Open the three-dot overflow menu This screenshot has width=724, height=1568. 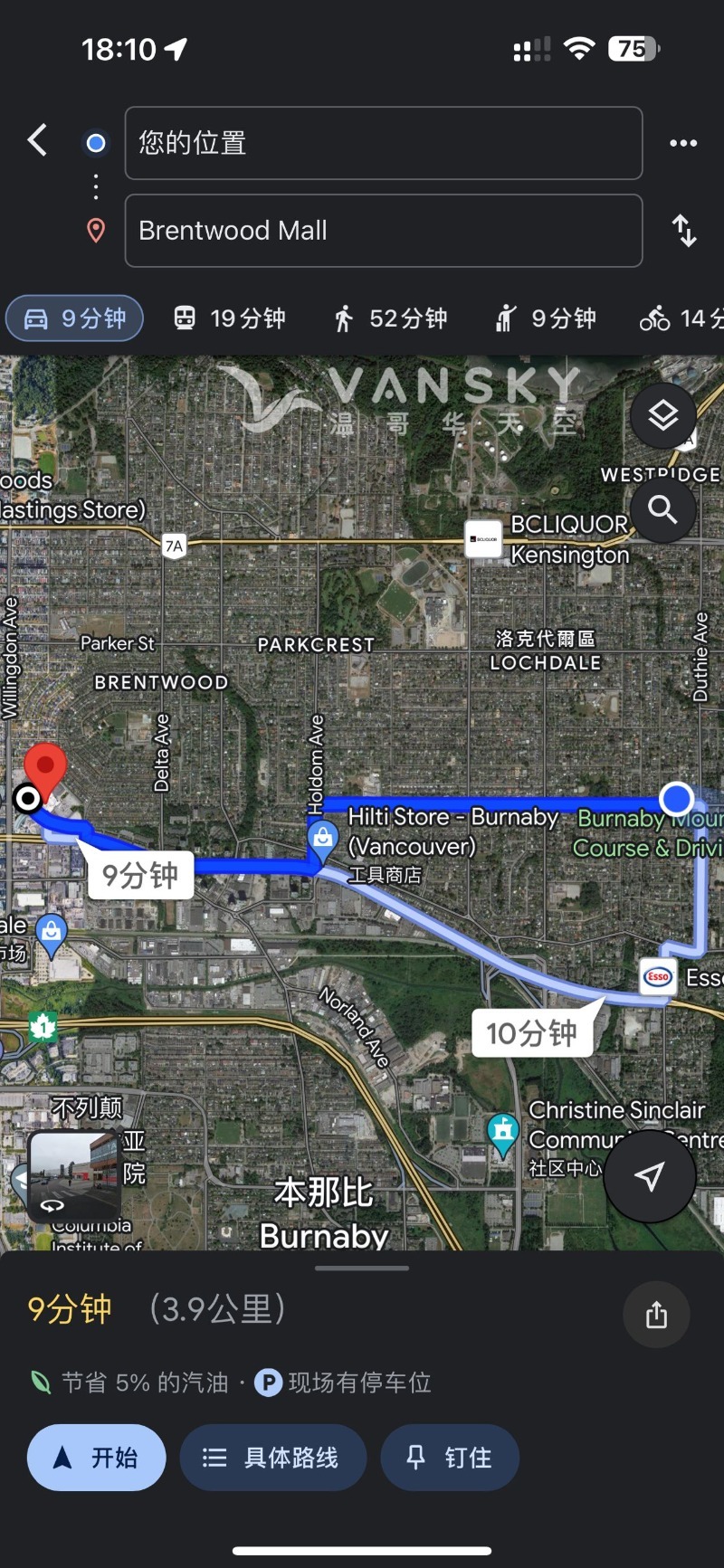(x=683, y=143)
